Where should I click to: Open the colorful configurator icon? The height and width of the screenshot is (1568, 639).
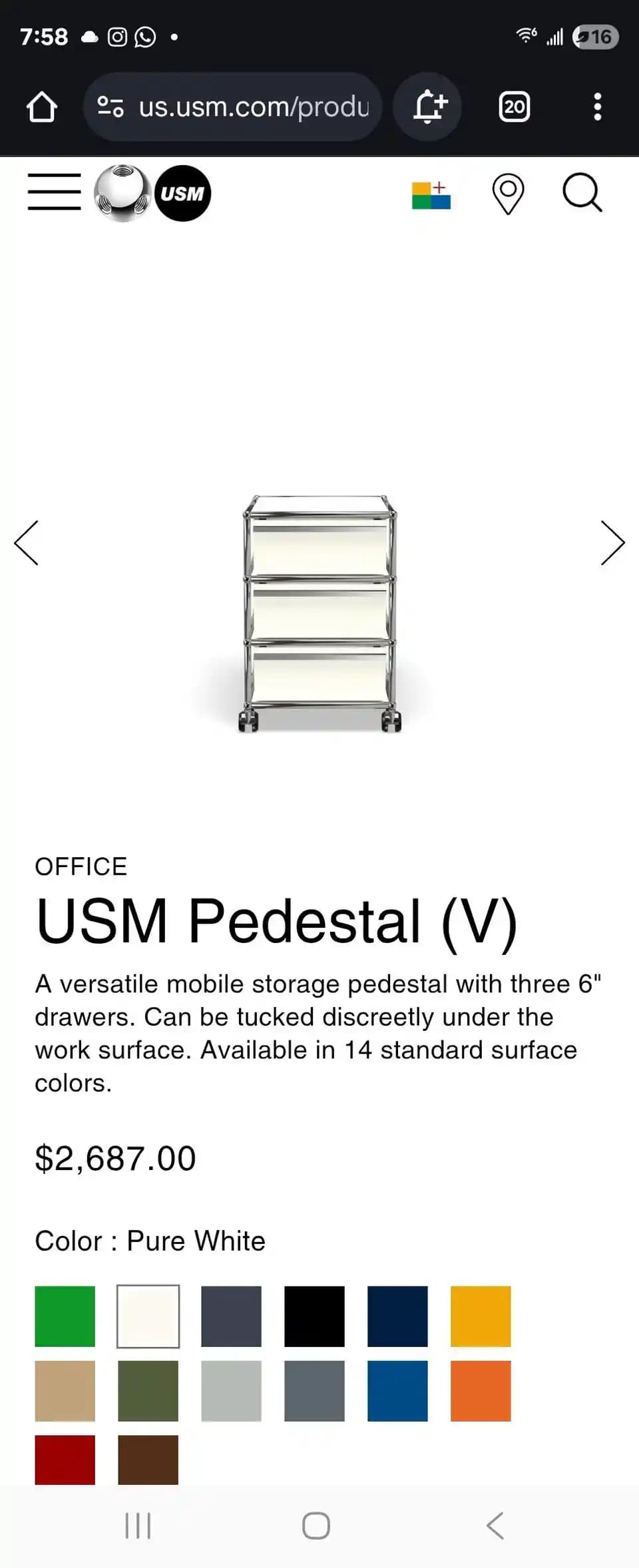431,195
